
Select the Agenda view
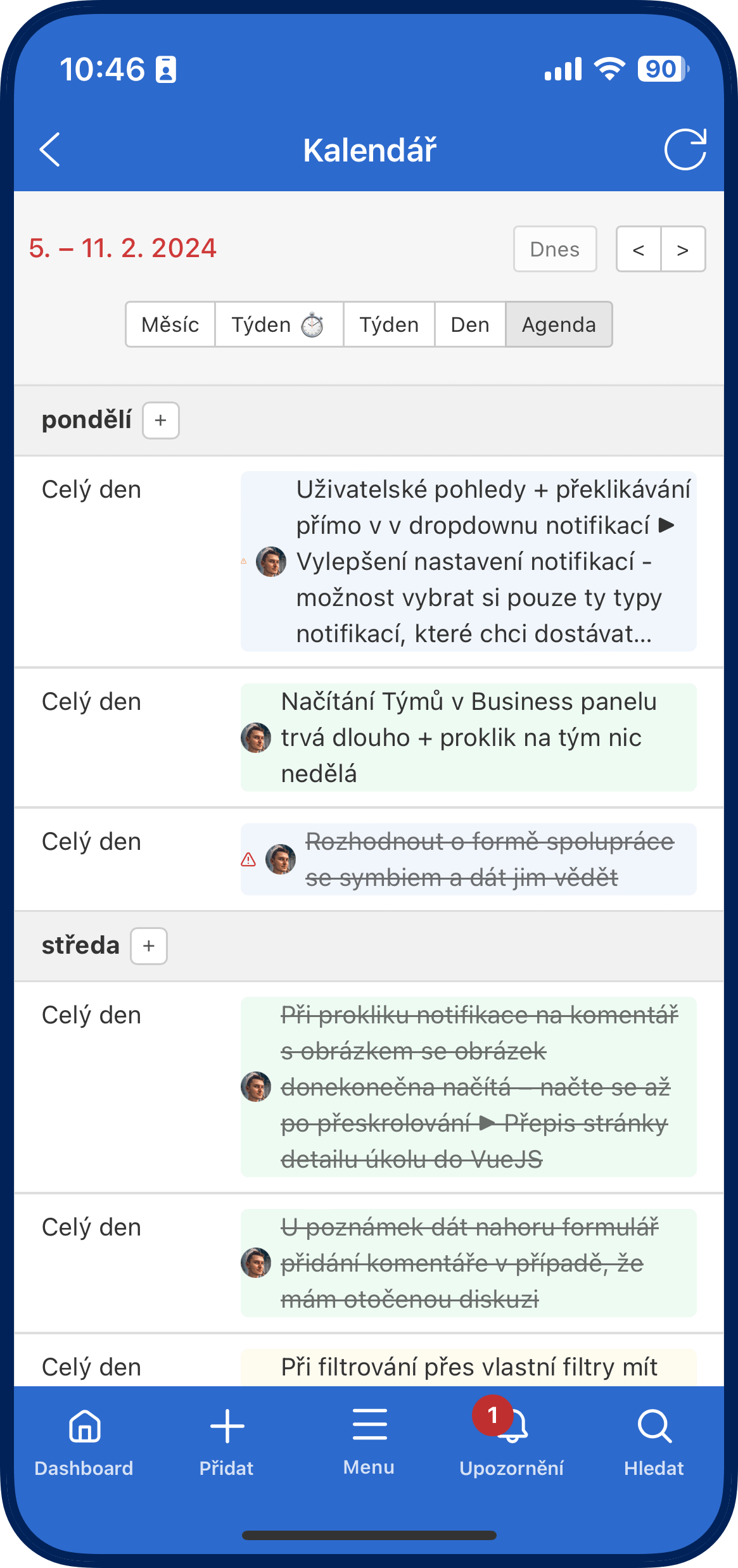(x=559, y=324)
